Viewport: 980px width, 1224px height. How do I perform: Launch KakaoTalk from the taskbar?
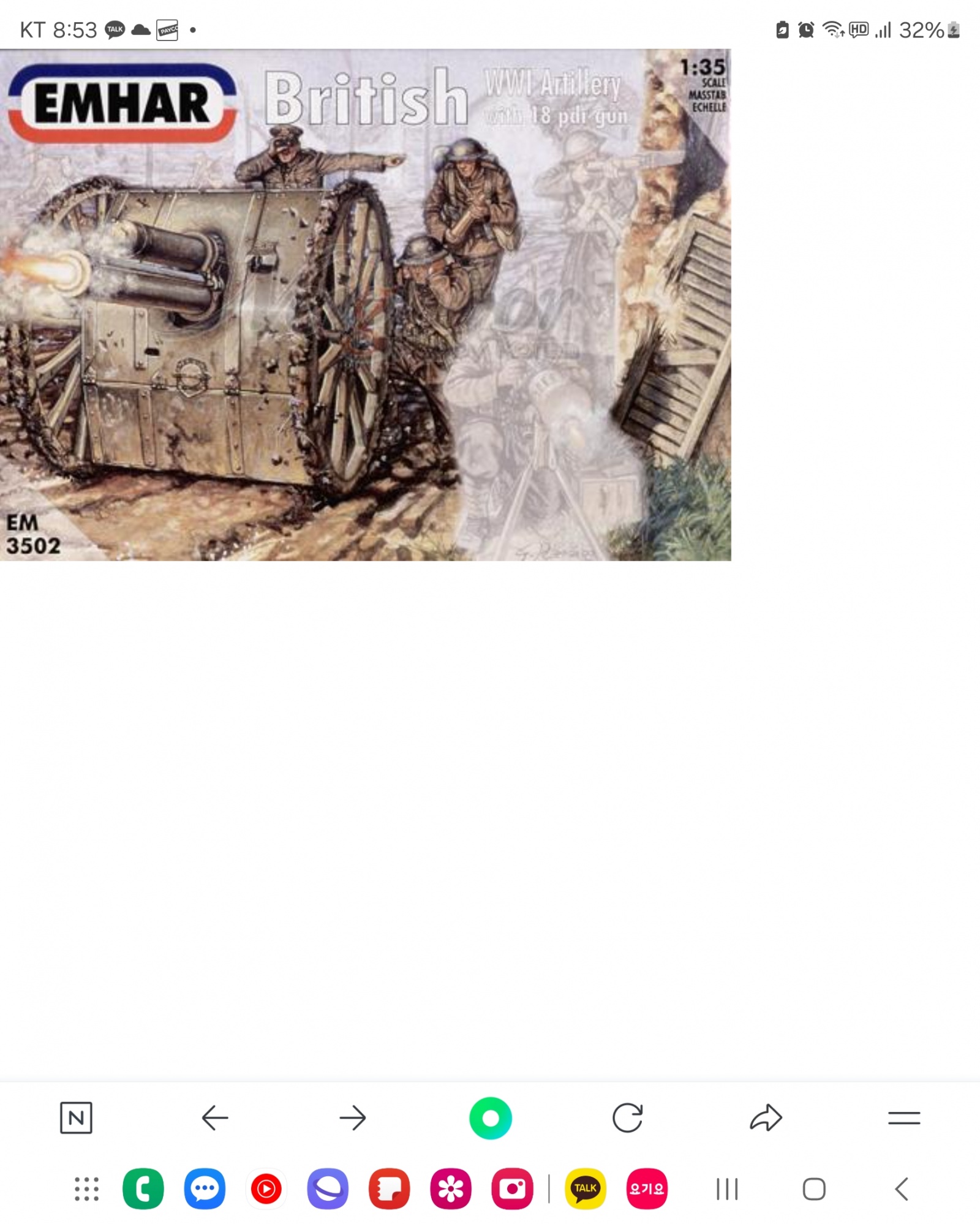click(585, 1188)
